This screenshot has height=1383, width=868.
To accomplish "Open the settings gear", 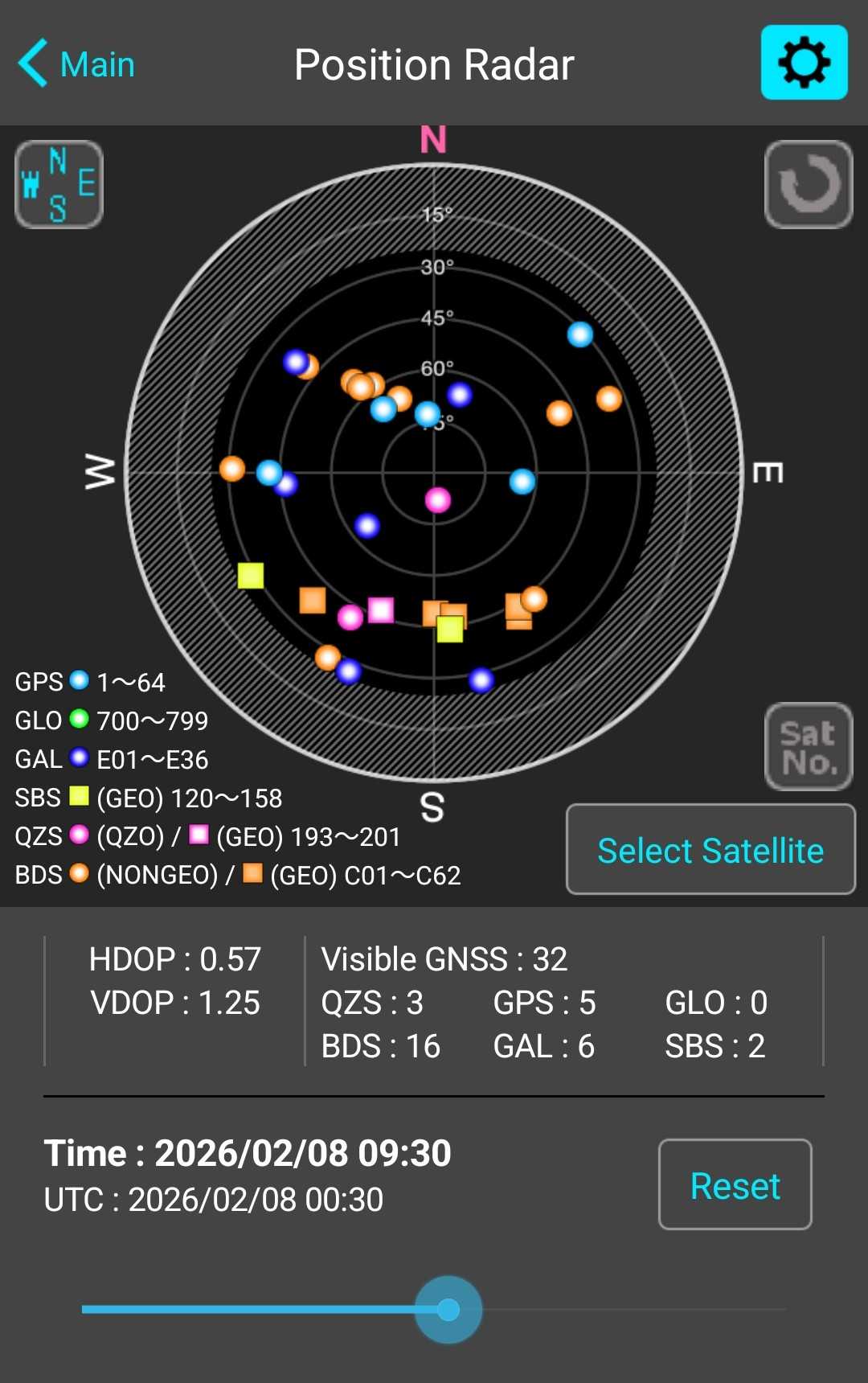I will (x=804, y=63).
